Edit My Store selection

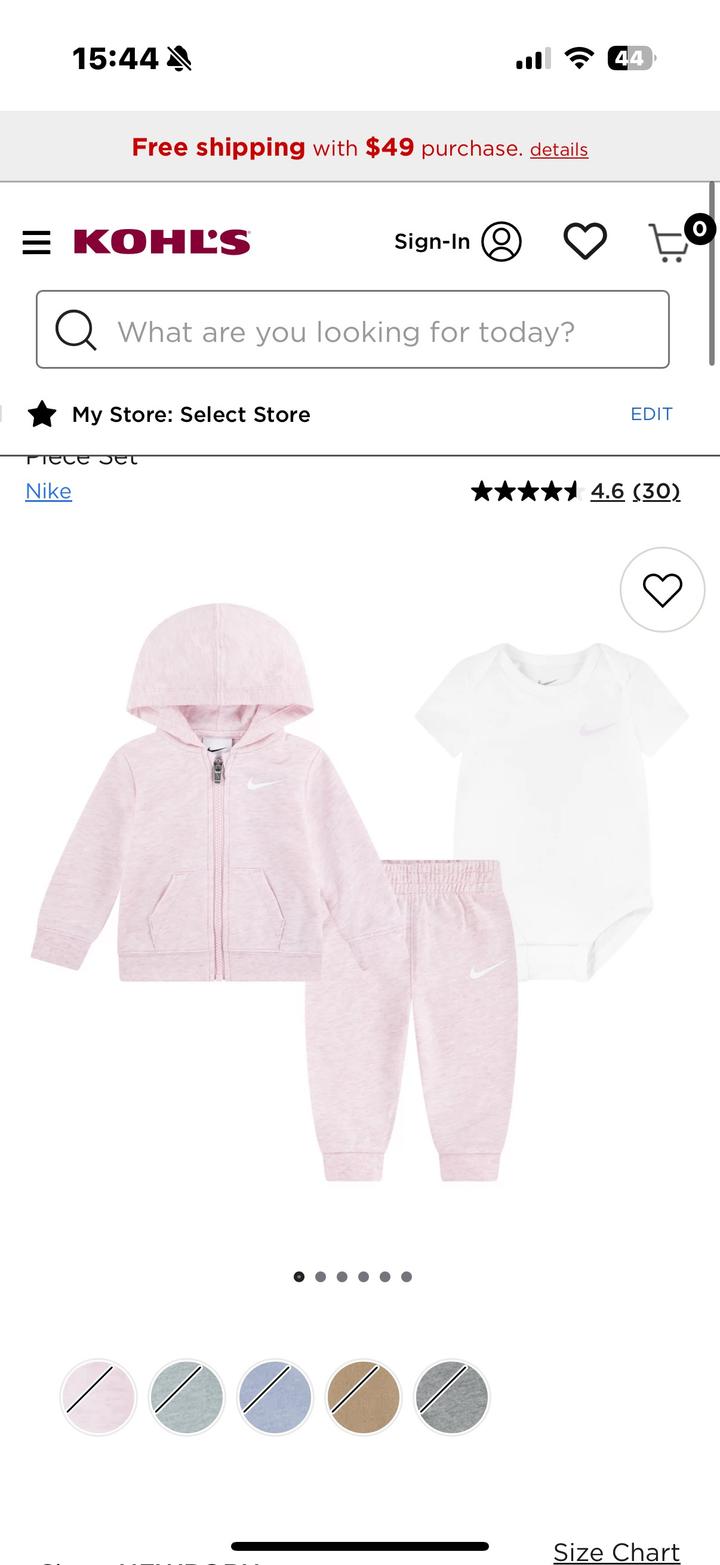click(x=651, y=414)
